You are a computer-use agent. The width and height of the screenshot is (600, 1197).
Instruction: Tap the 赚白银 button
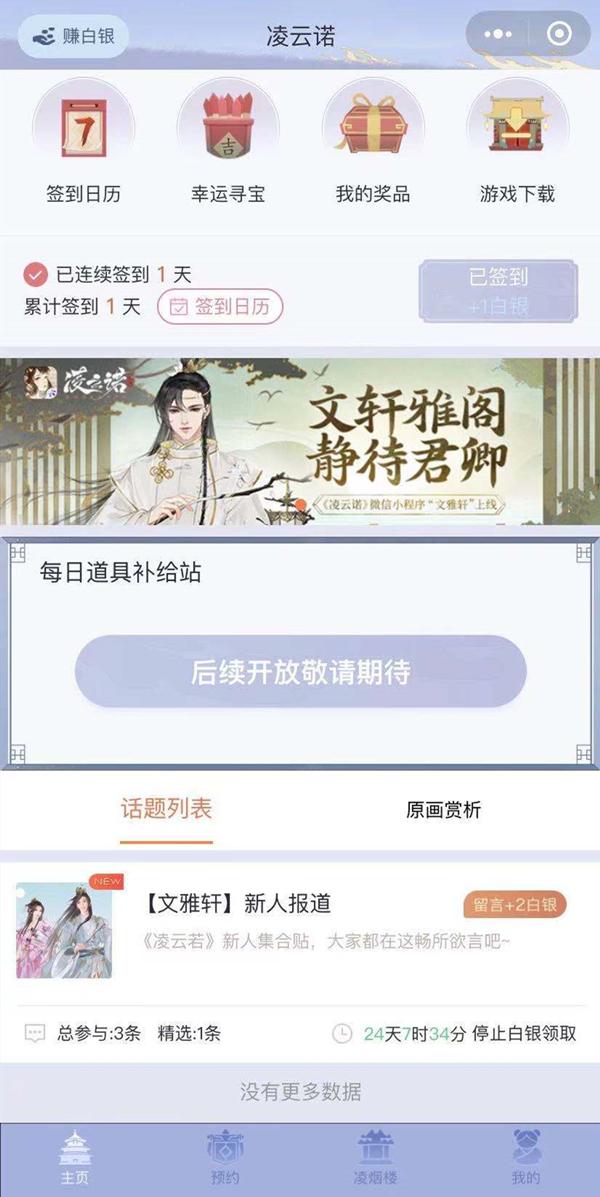[73, 36]
